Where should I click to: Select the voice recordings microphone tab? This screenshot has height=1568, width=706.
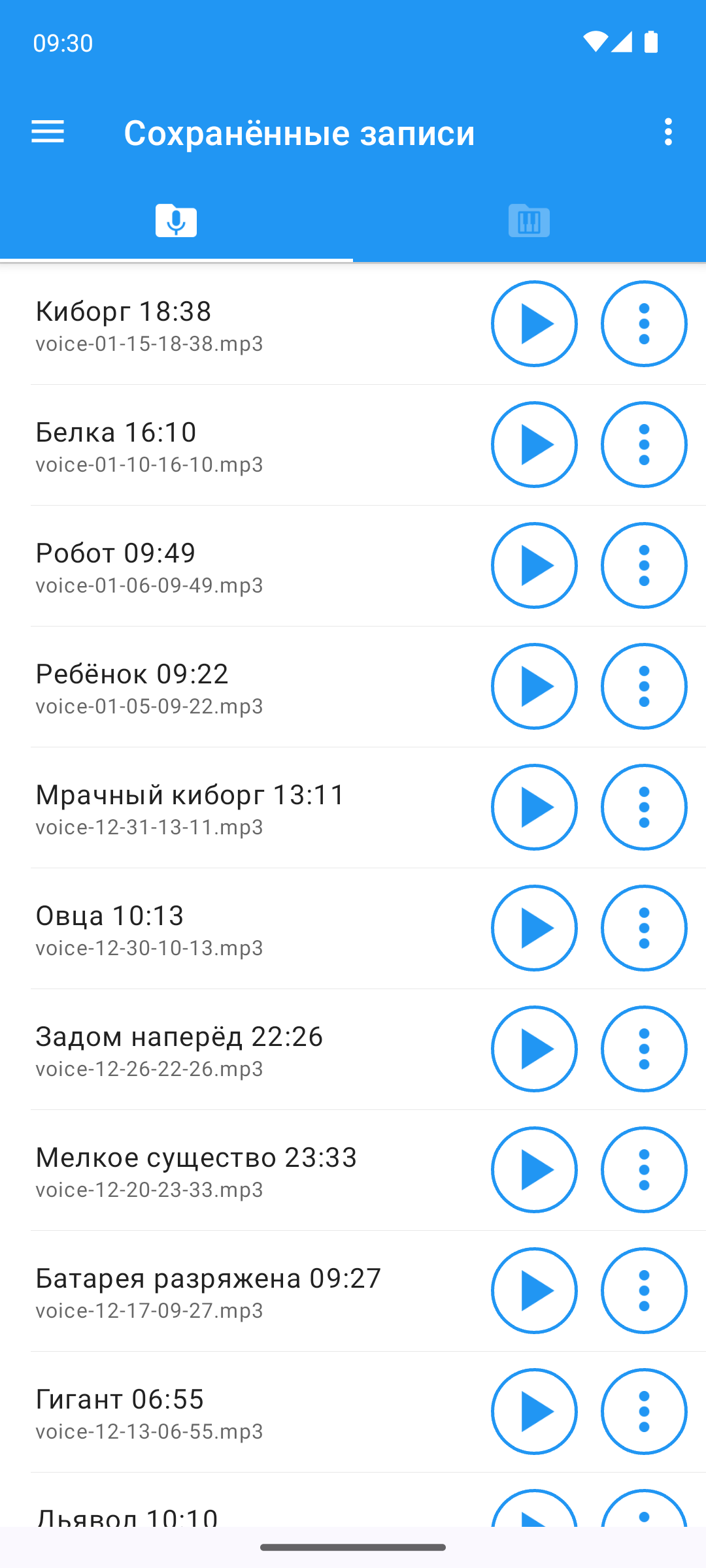coord(176,220)
